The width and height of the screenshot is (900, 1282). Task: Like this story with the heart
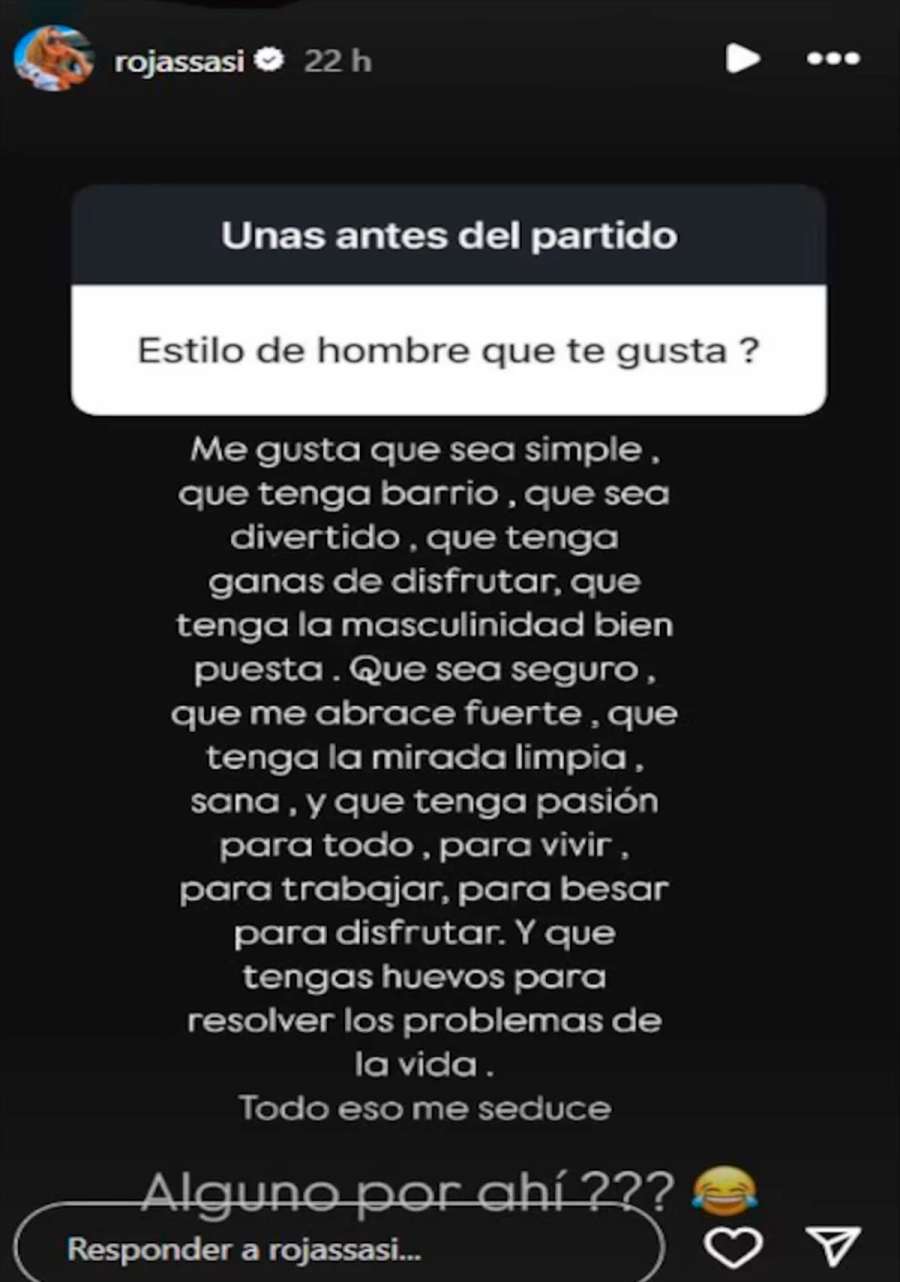click(x=733, y=1246)
